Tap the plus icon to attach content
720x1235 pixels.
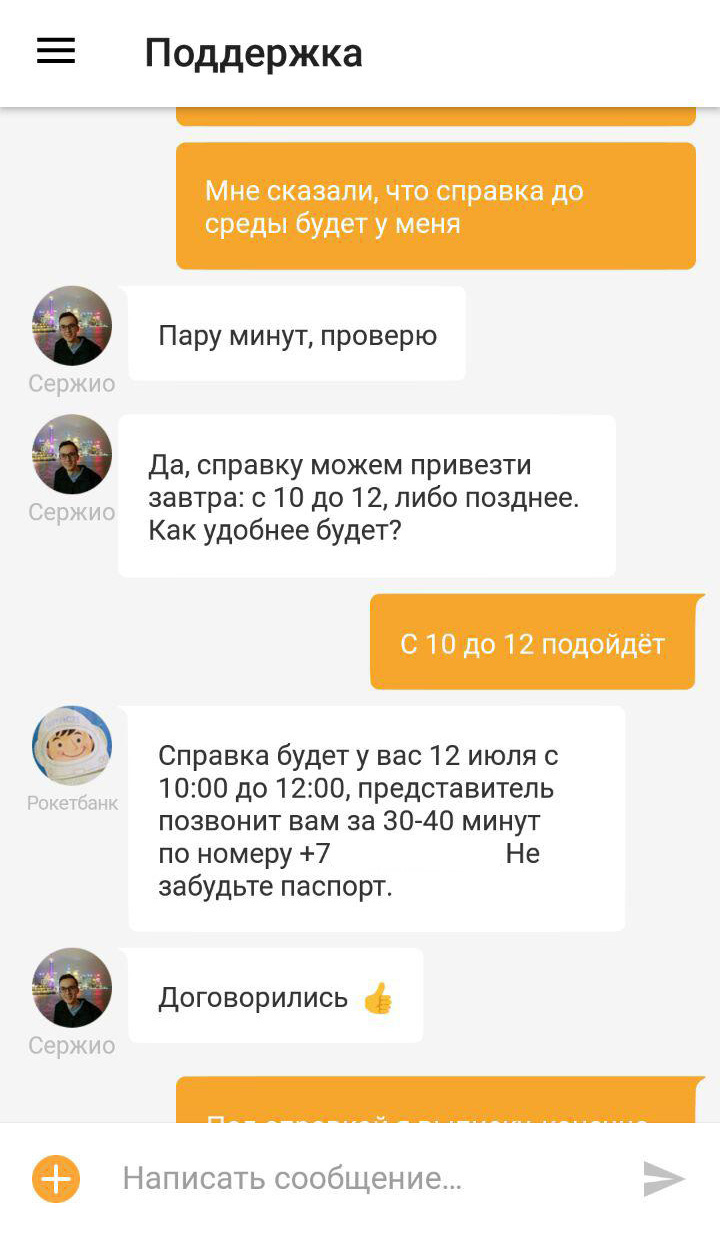tap(55, 1179)
